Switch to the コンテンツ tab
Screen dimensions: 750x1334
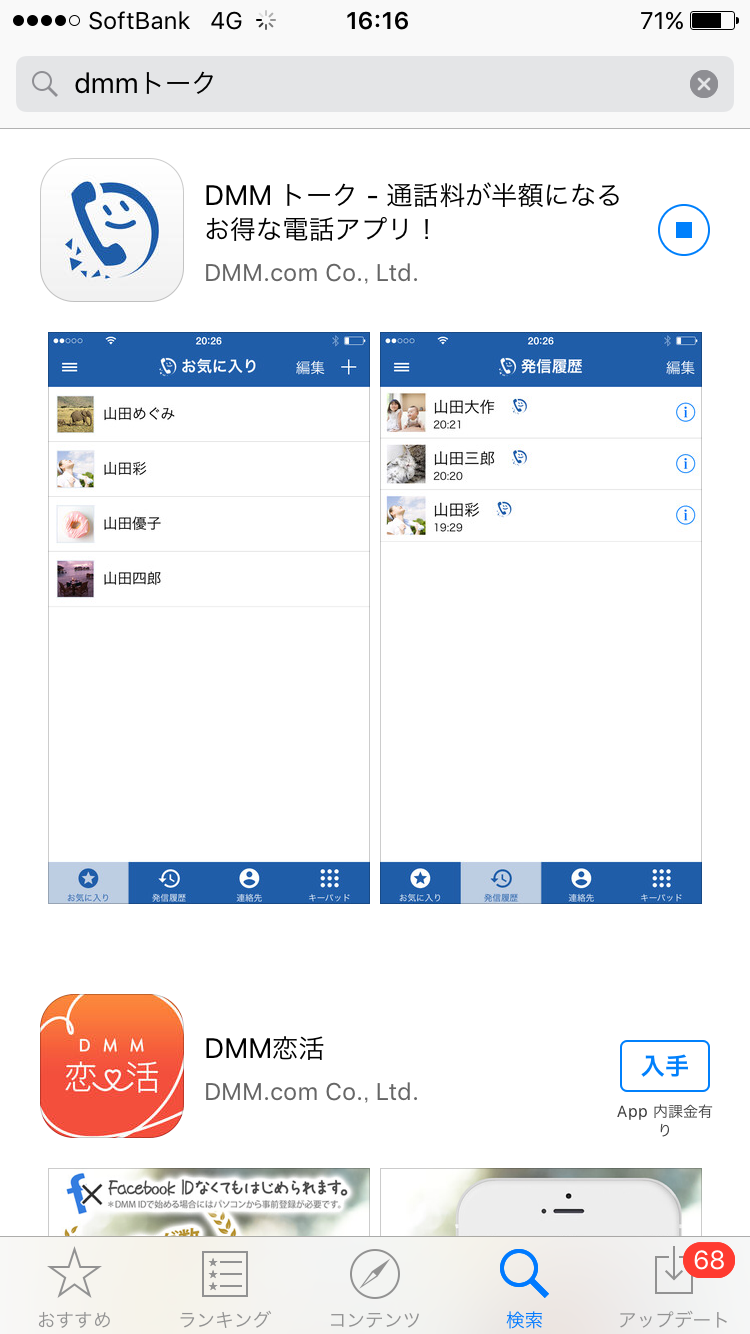(x=375, y=1288)
